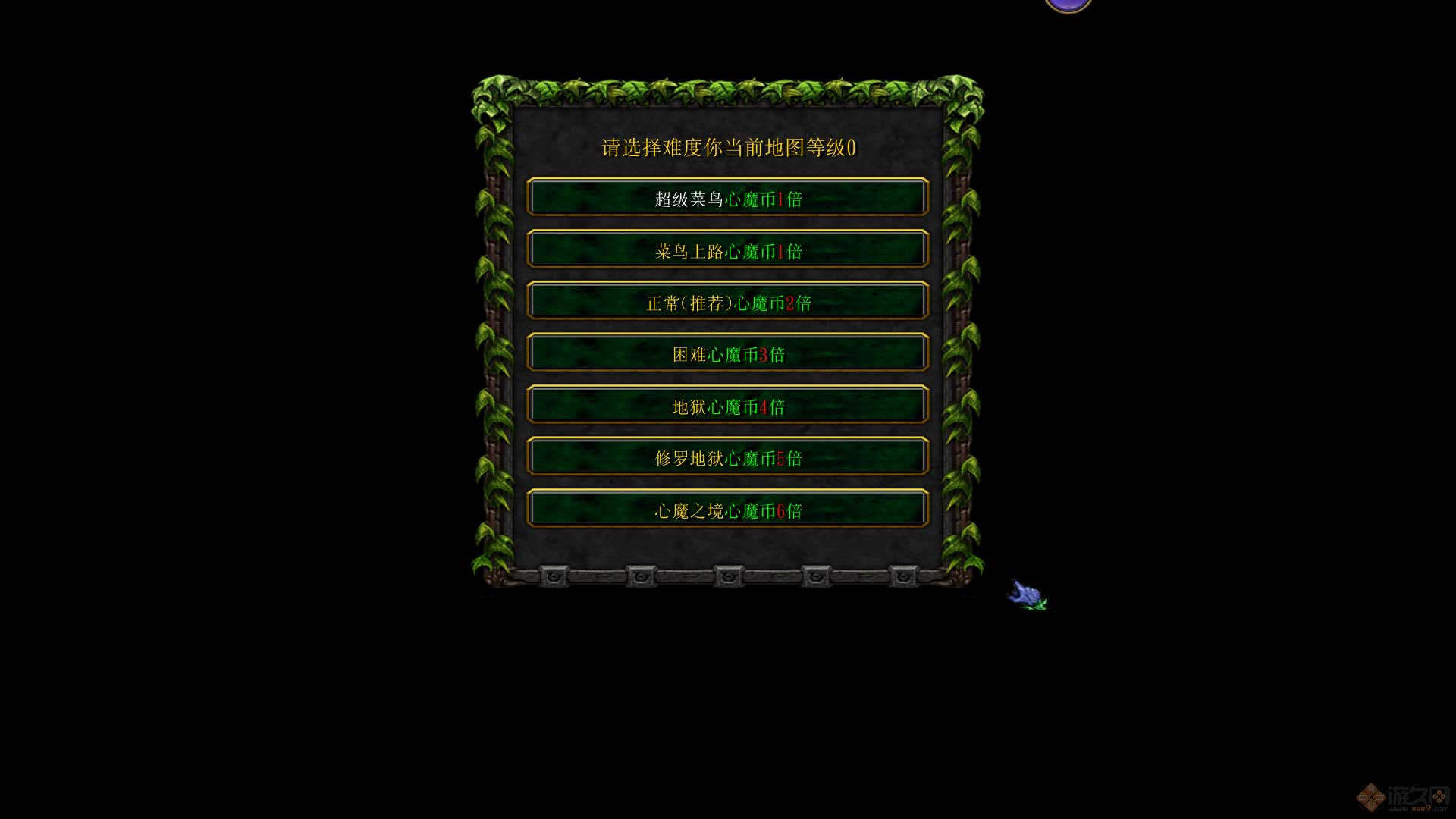Select the 困难 difficulty with 3倍 coins
This screenshot has width=1456, height=819.
click(x=728, y=353)
